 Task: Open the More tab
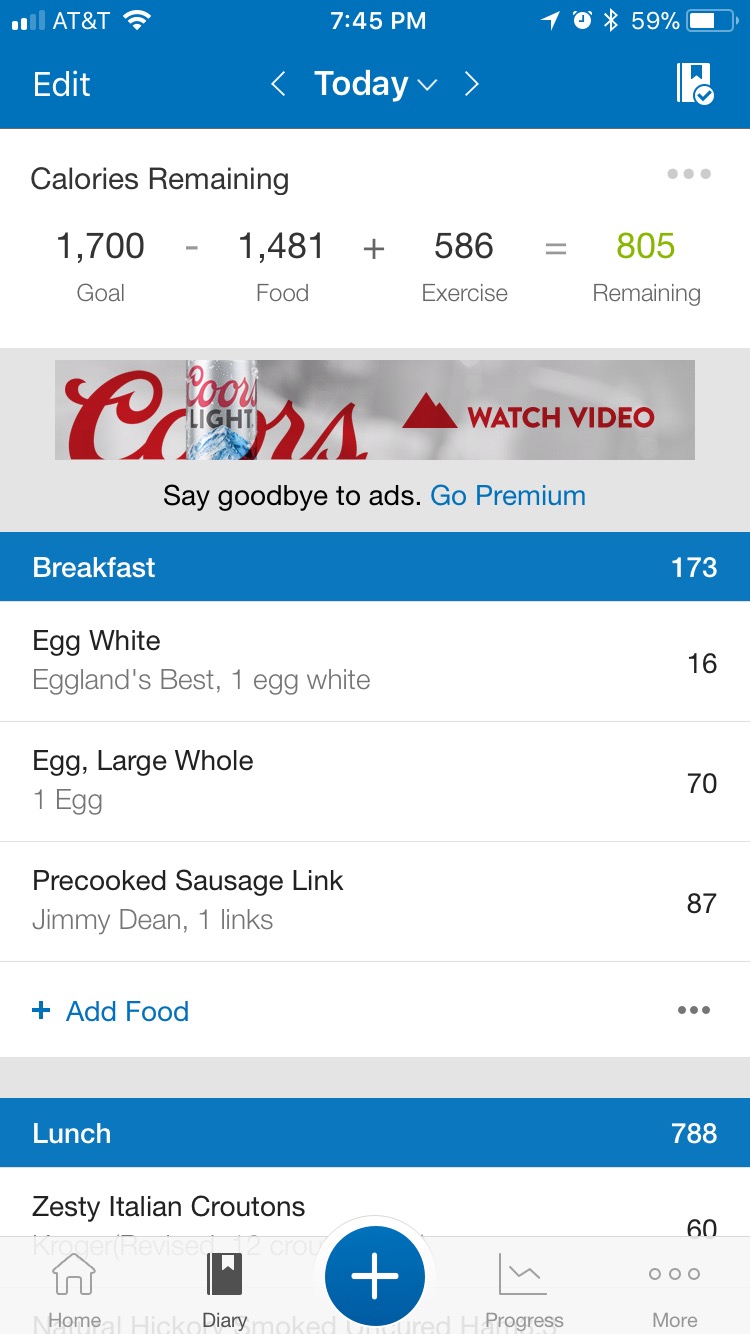click(674, 1290)
